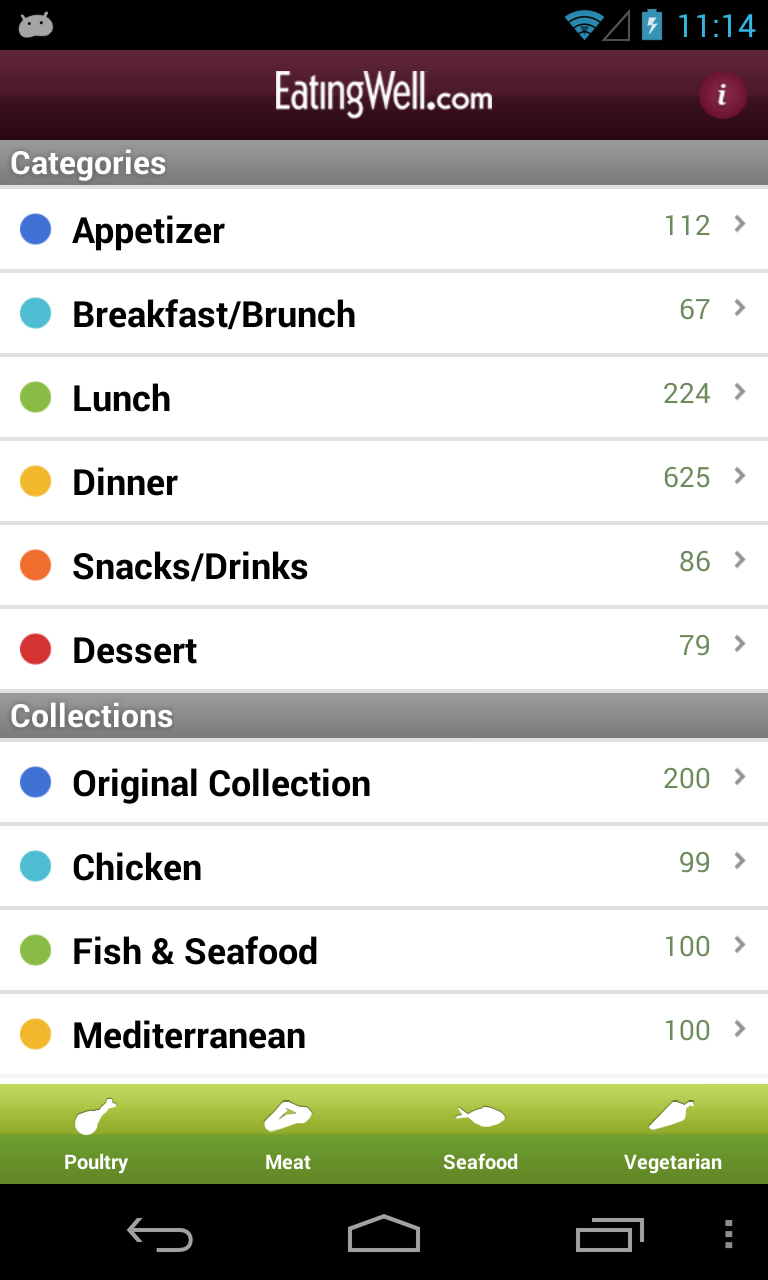This screenshot has height=1280, width=768.
Task: Tap the system back button
Action: [x=160, y=1235]
